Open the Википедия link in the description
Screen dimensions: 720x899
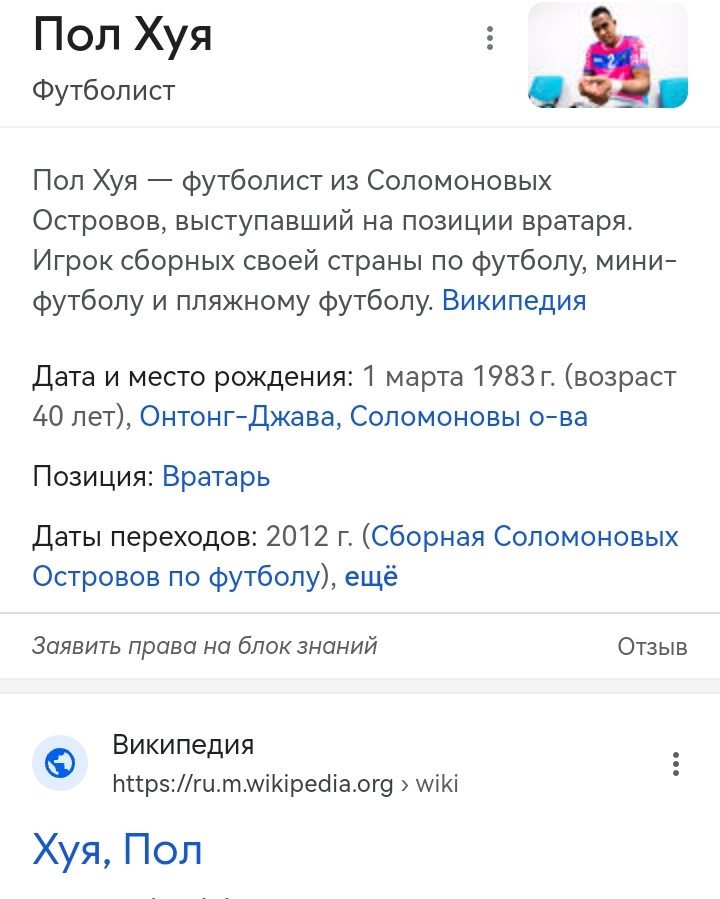point(517,300)
